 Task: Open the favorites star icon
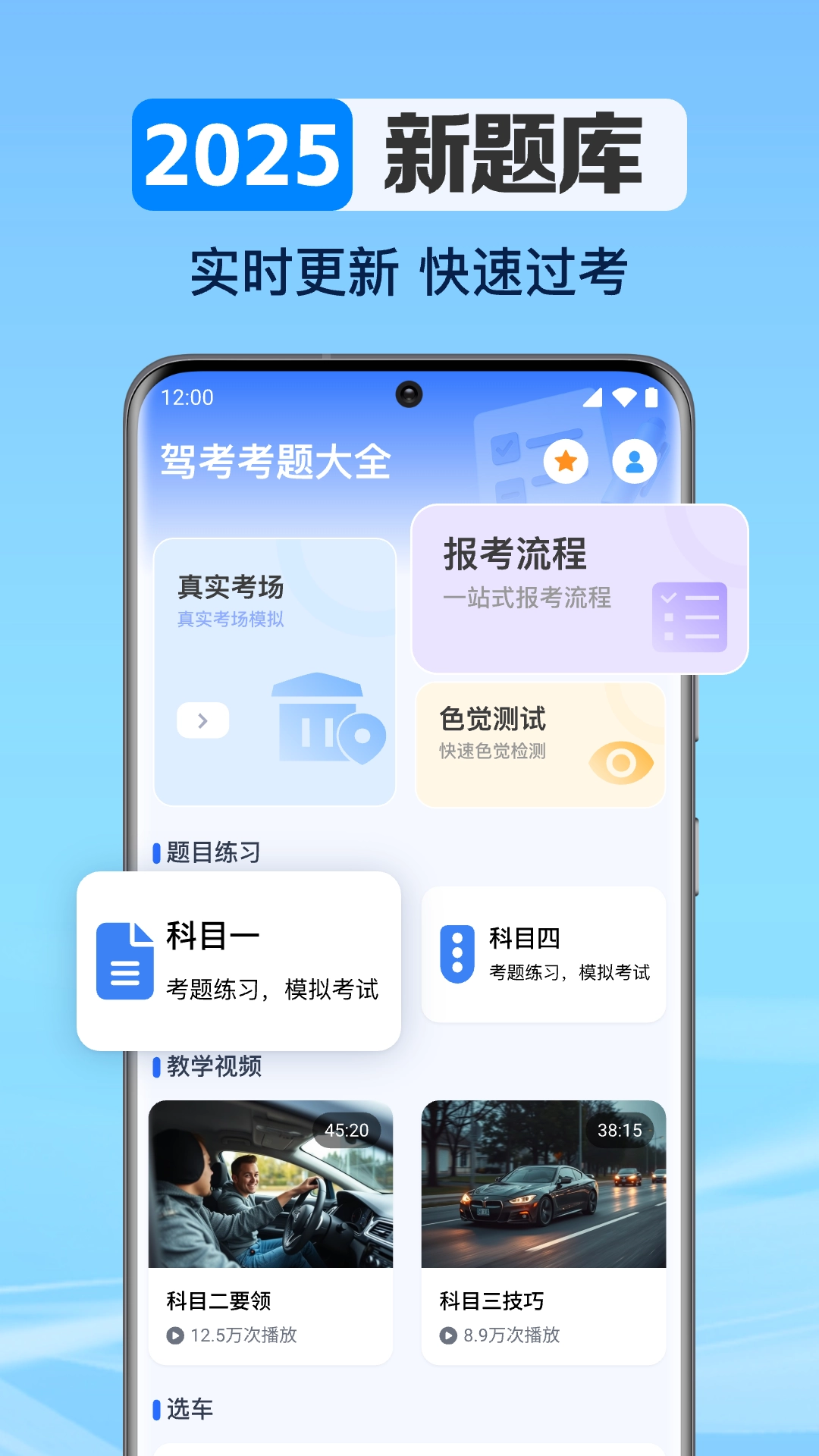coord(565,461)
